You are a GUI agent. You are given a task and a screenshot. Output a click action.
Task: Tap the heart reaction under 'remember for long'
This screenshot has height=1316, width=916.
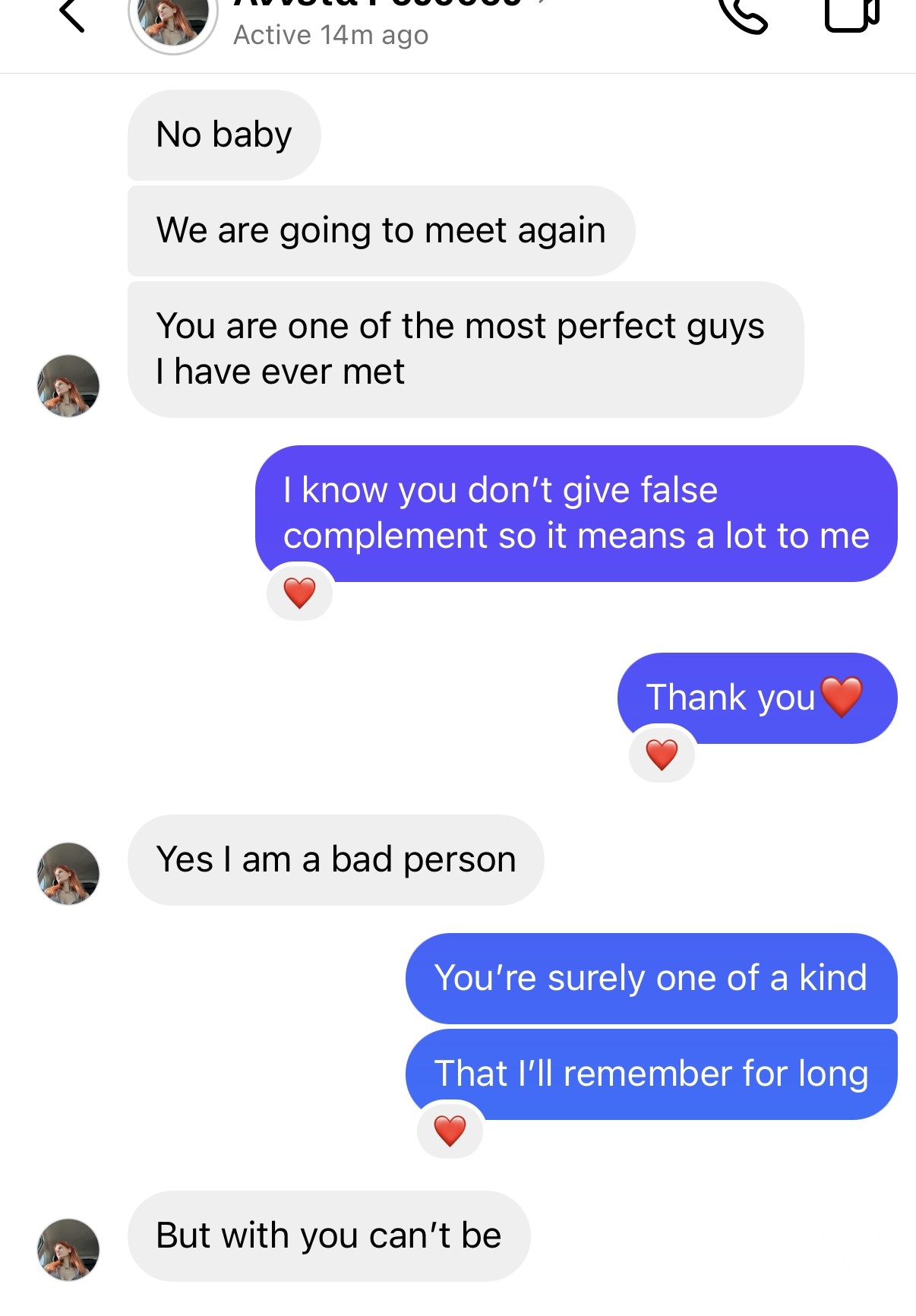pos(450,1131)
